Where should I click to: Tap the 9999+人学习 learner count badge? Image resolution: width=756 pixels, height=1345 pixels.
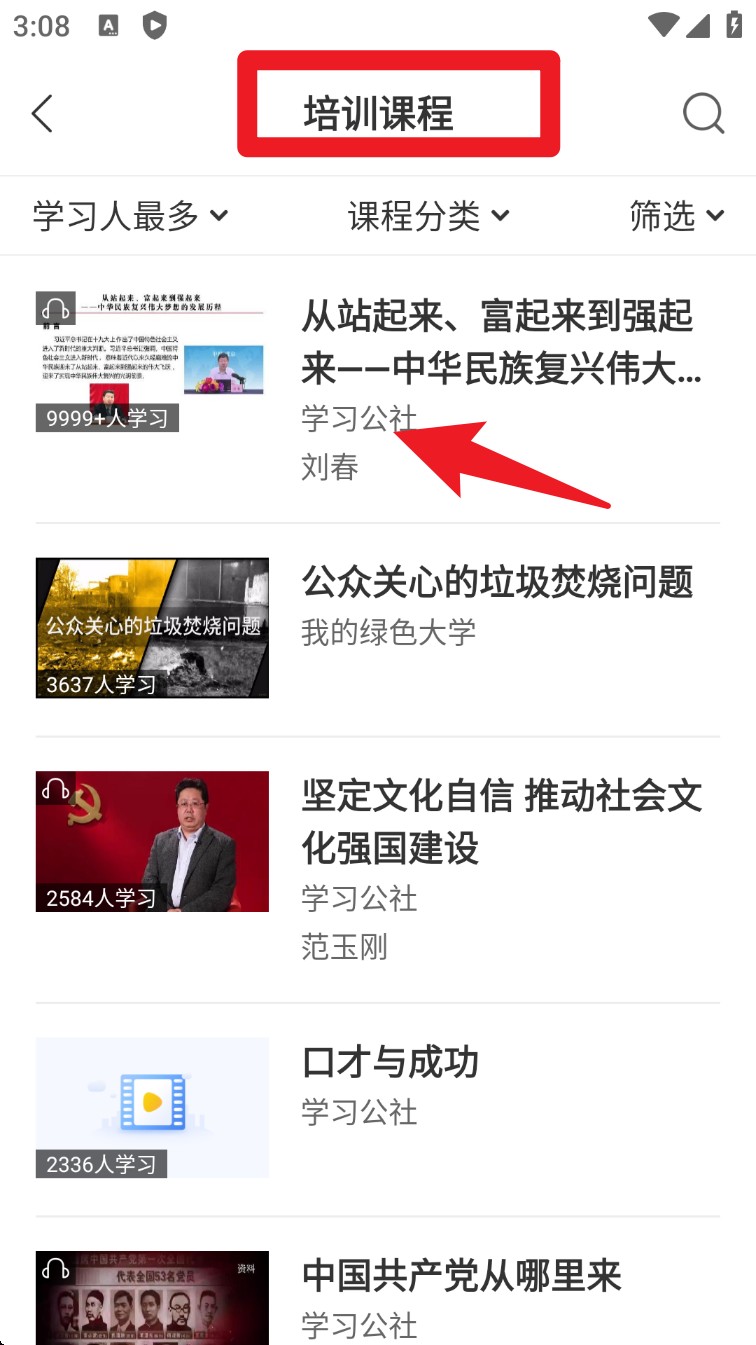pos(106,419)
